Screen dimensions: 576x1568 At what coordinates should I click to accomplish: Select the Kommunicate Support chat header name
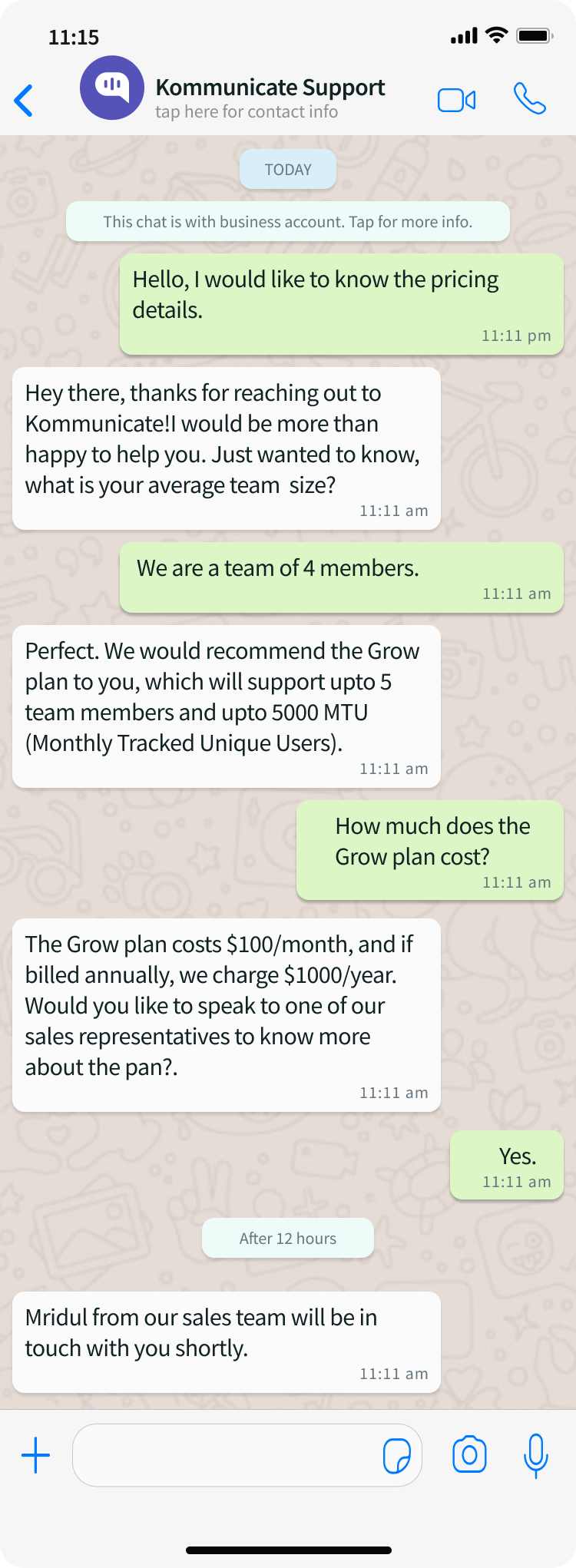(x=269, y=87)
